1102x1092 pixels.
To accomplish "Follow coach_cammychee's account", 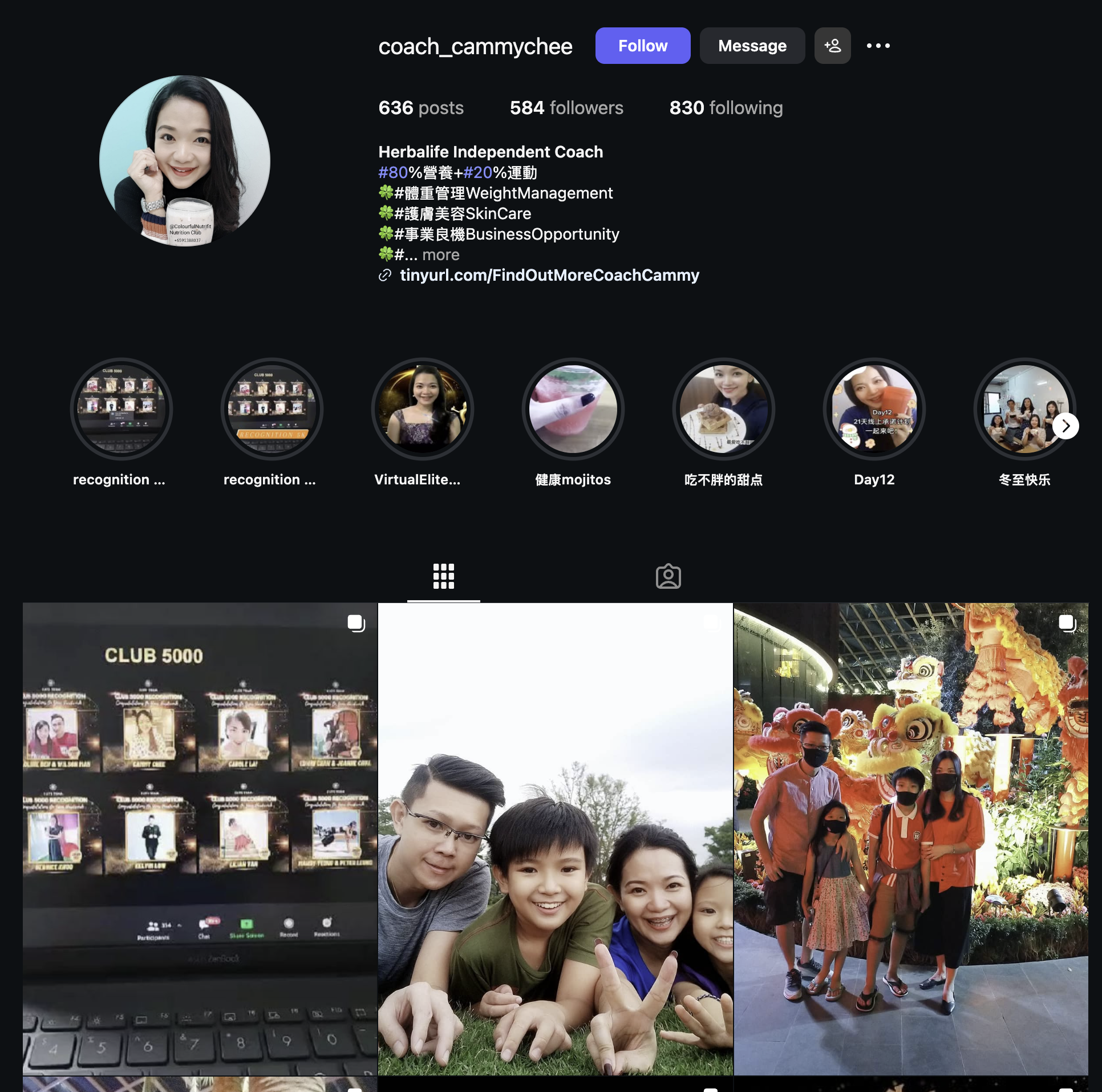I will (x=642, y=46).
